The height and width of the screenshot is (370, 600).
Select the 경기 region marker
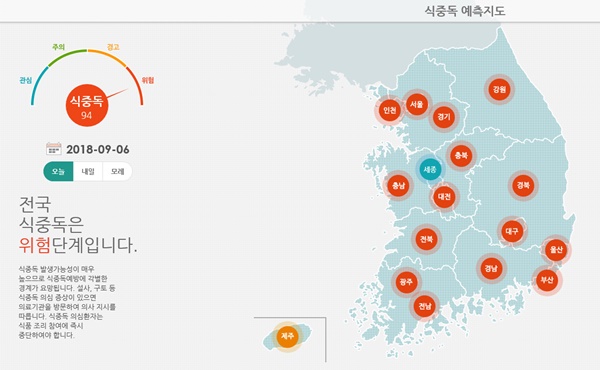444,117
